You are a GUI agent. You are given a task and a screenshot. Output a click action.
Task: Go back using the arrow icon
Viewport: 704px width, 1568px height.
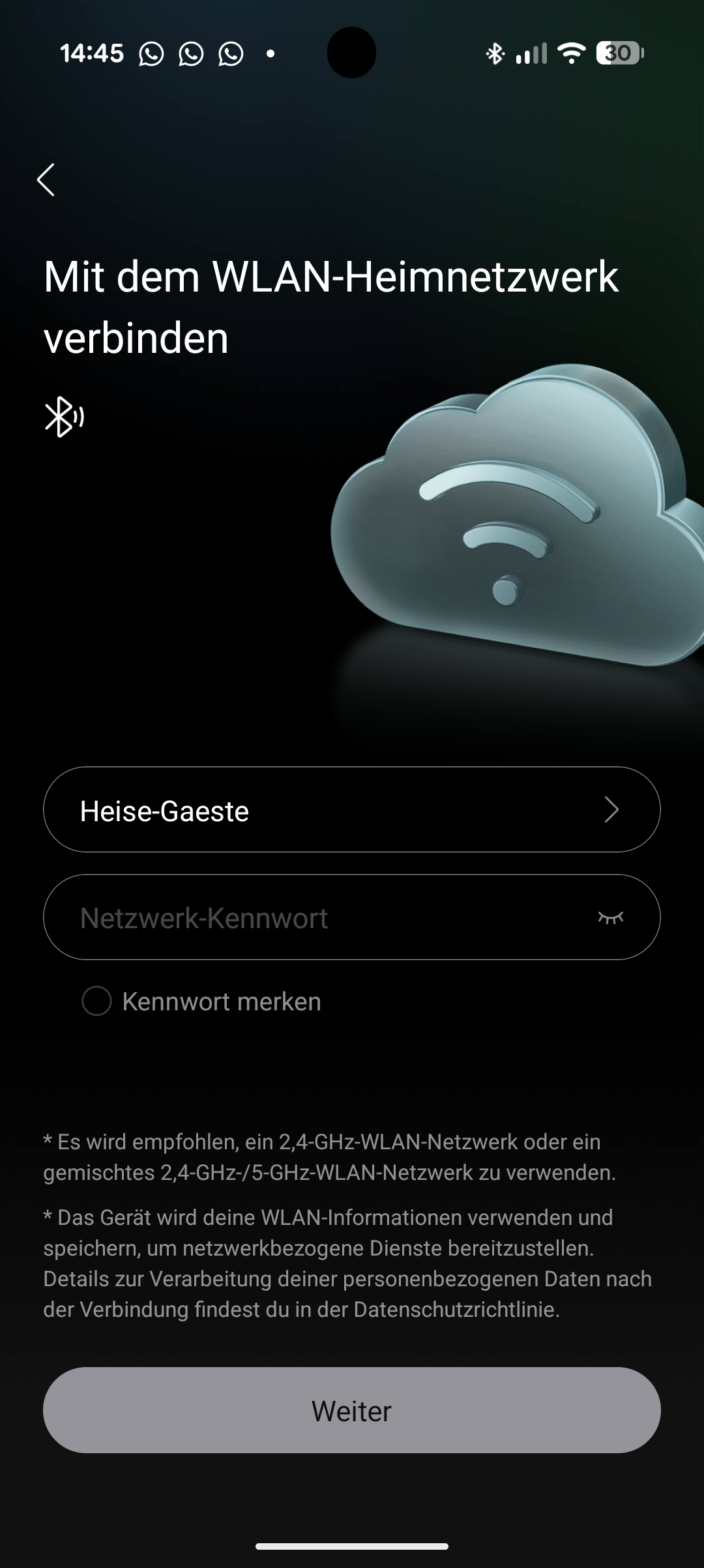point(46,180)
